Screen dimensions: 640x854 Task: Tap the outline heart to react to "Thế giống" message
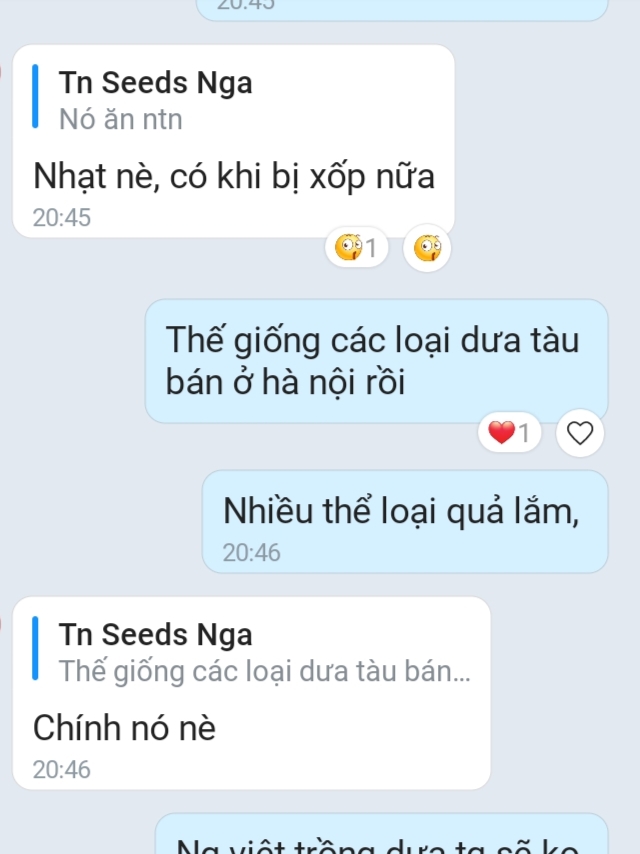[580, 433]
